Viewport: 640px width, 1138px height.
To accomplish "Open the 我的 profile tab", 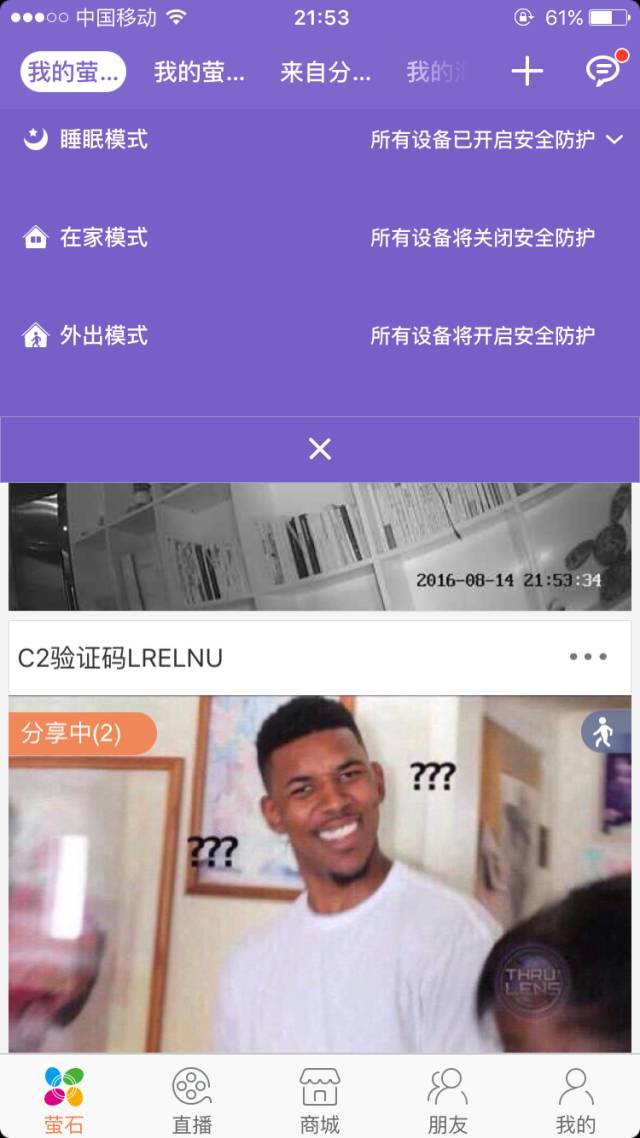I will pyautogui.click(x=575, y=1100).
